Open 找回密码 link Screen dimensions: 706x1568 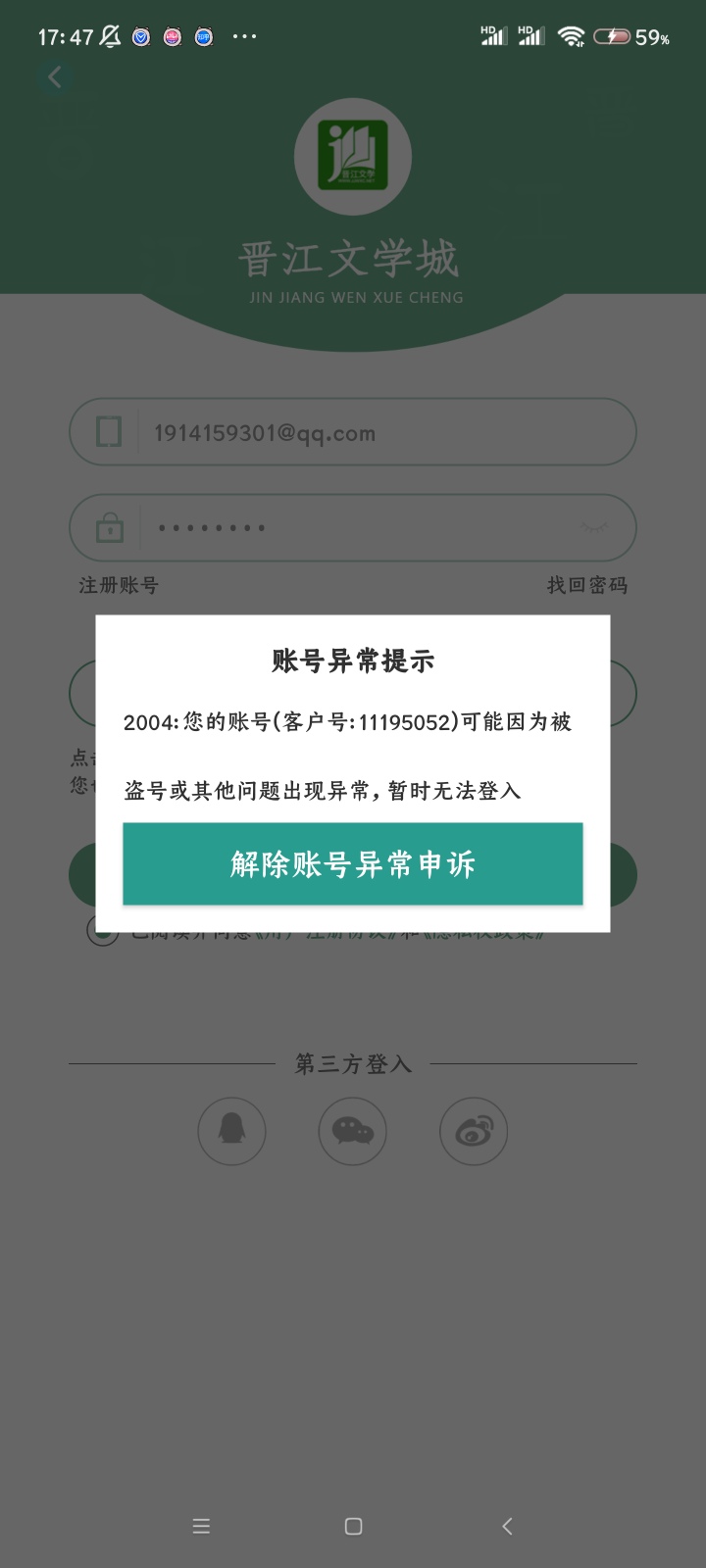pos(586,585)
